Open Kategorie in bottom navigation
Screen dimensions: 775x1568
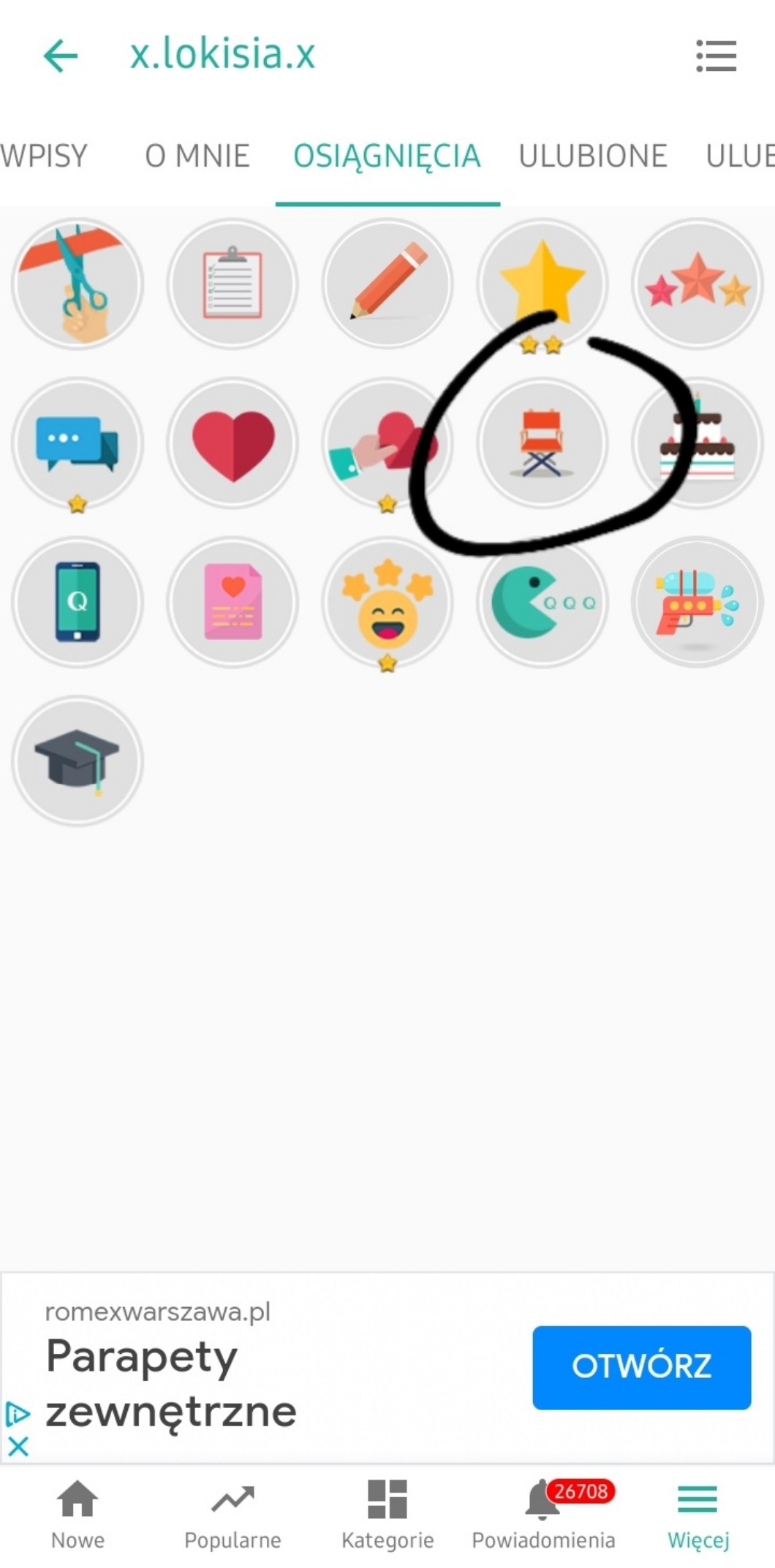387,1514
